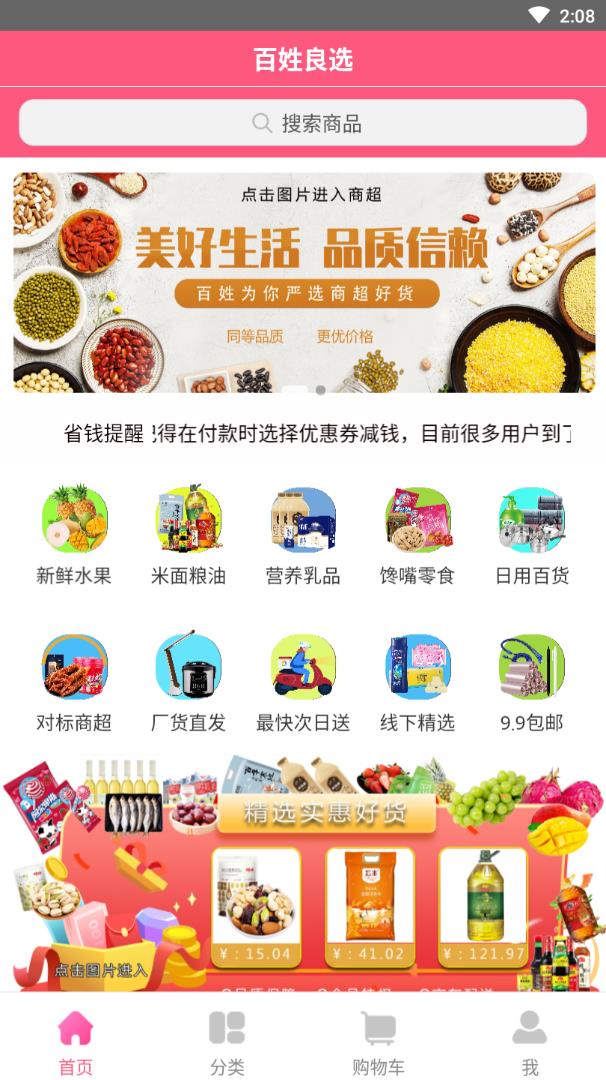Go to the 日用百货 category
606x1080 pixels.
tap(532, 535)
